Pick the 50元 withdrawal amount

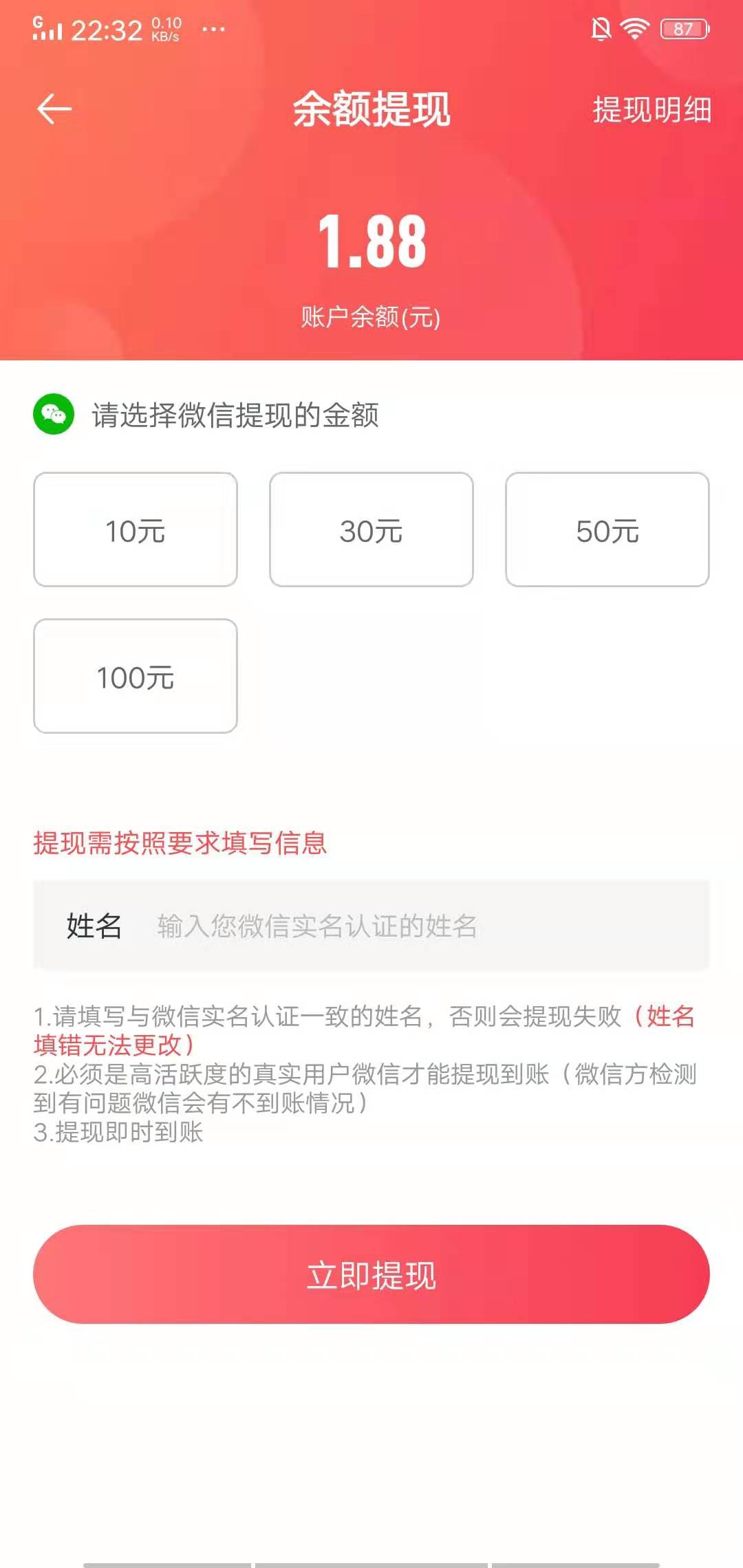tap(607, 530)
